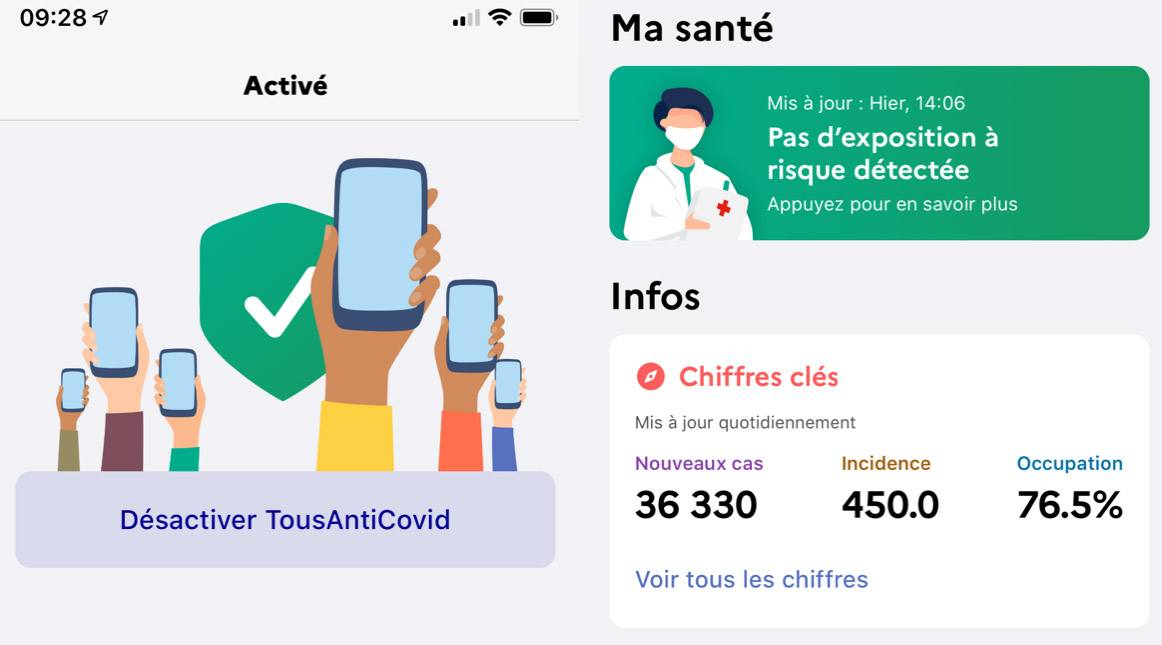
Task: Open the Pas d'exposition à risque détectée card
Action: 878,153
